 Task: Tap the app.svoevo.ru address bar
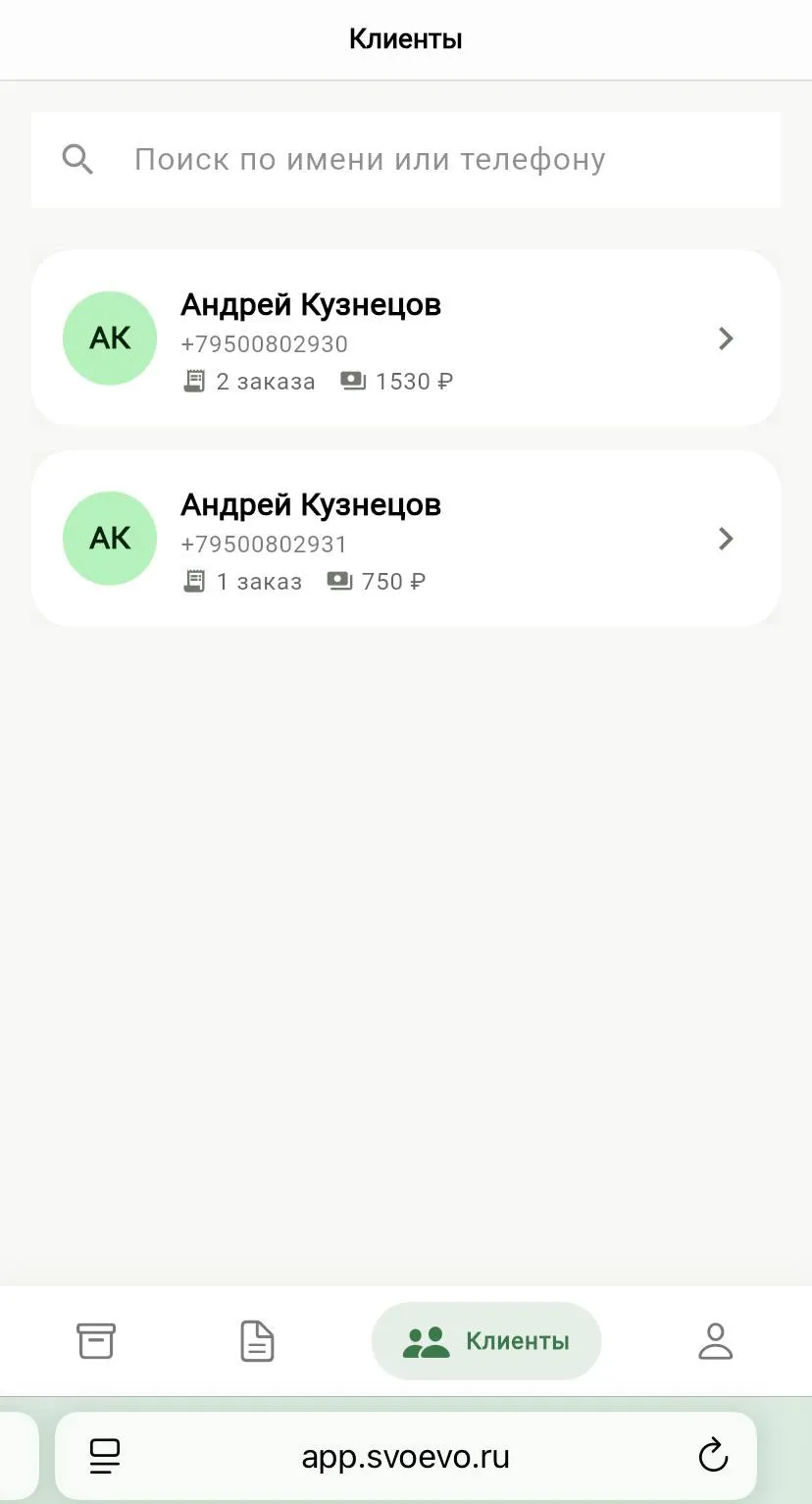[x=406, y=1456]
